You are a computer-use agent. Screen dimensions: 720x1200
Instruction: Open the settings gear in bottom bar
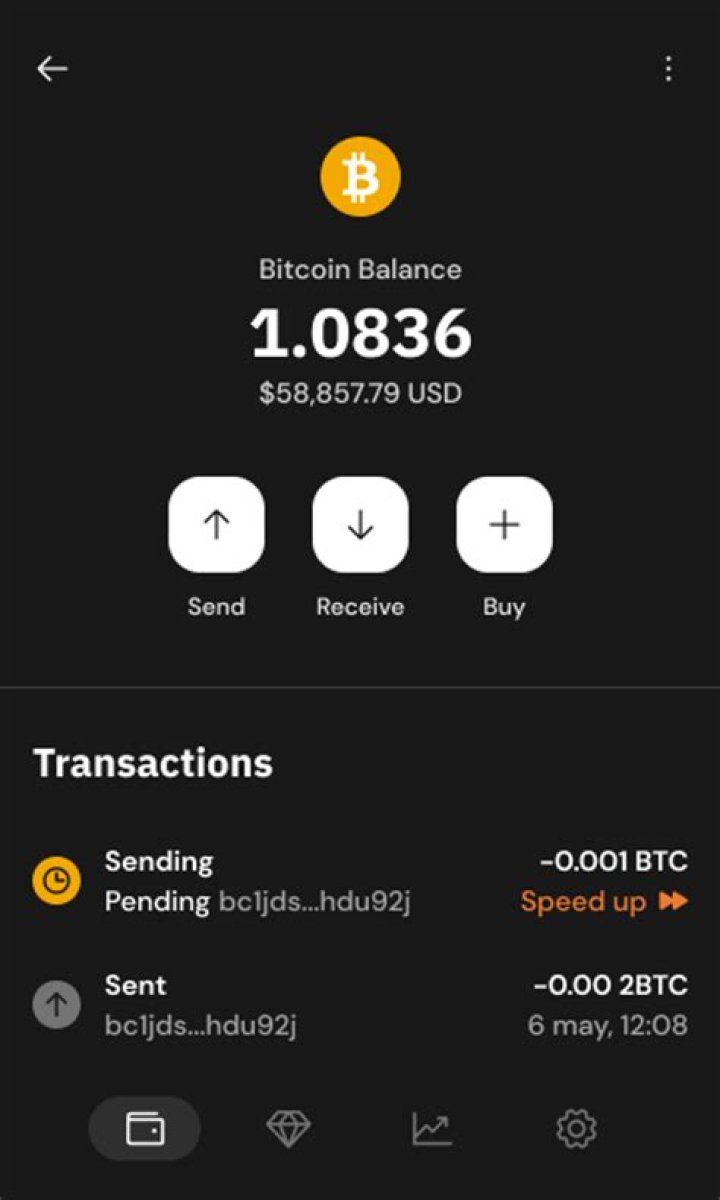pos(575,1127)
